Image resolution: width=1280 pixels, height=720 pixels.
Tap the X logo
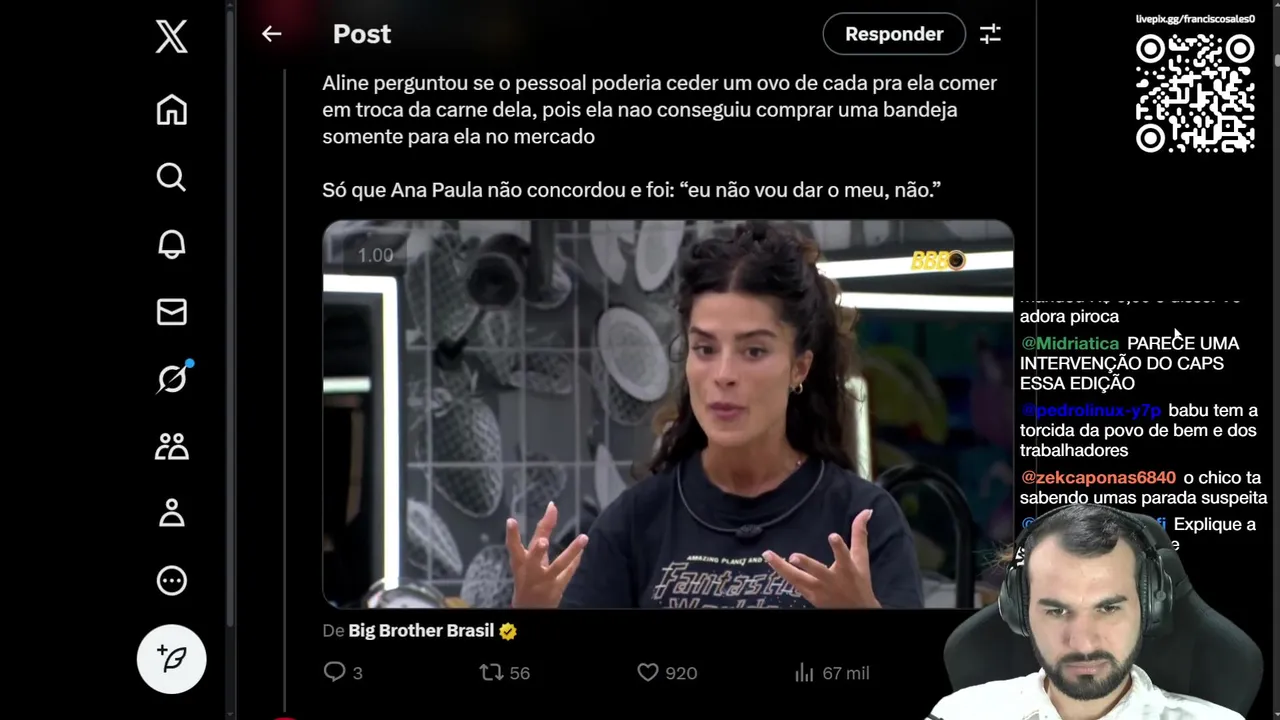coord(171,38)
